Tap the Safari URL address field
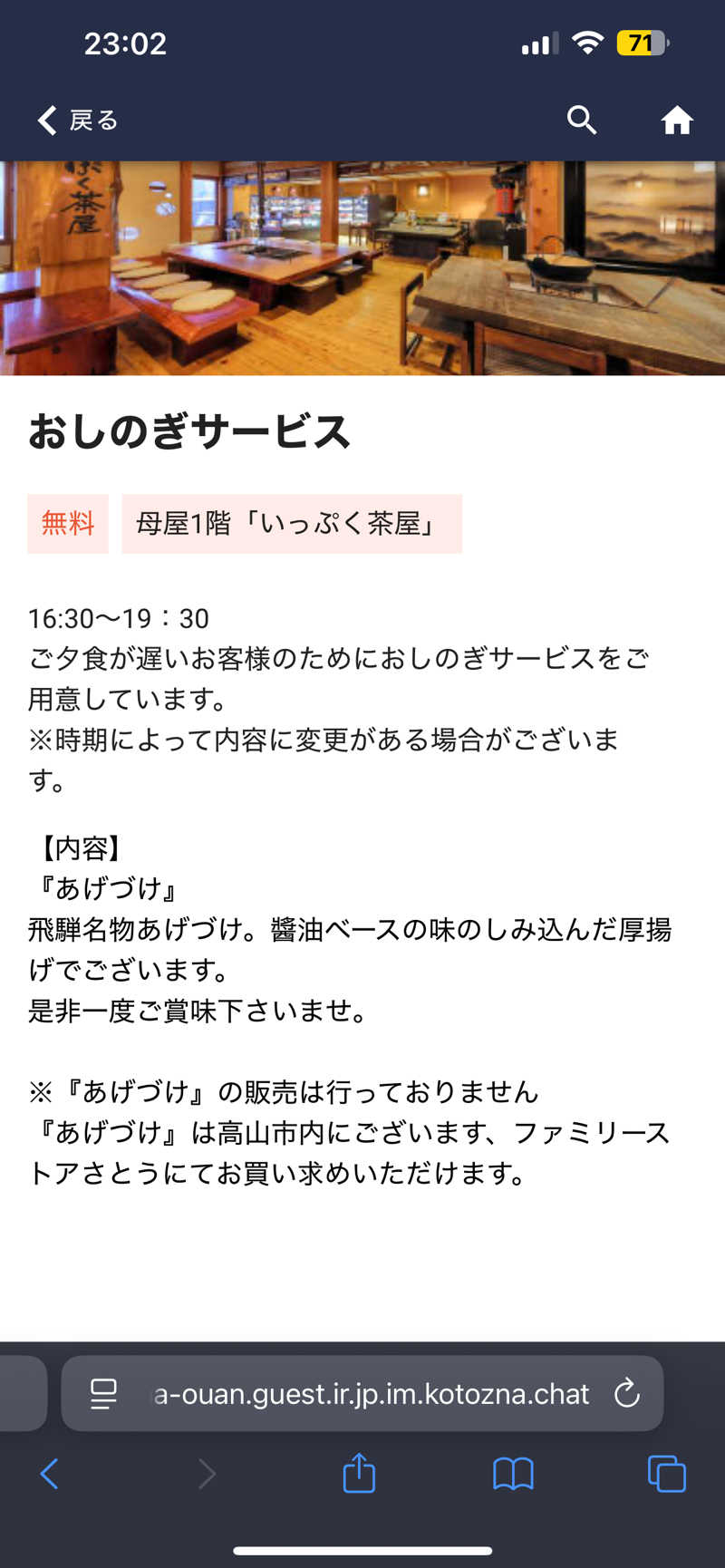Image resolution: width=725 pixels, height=1568 pixels. click(x=372, y=1393)
